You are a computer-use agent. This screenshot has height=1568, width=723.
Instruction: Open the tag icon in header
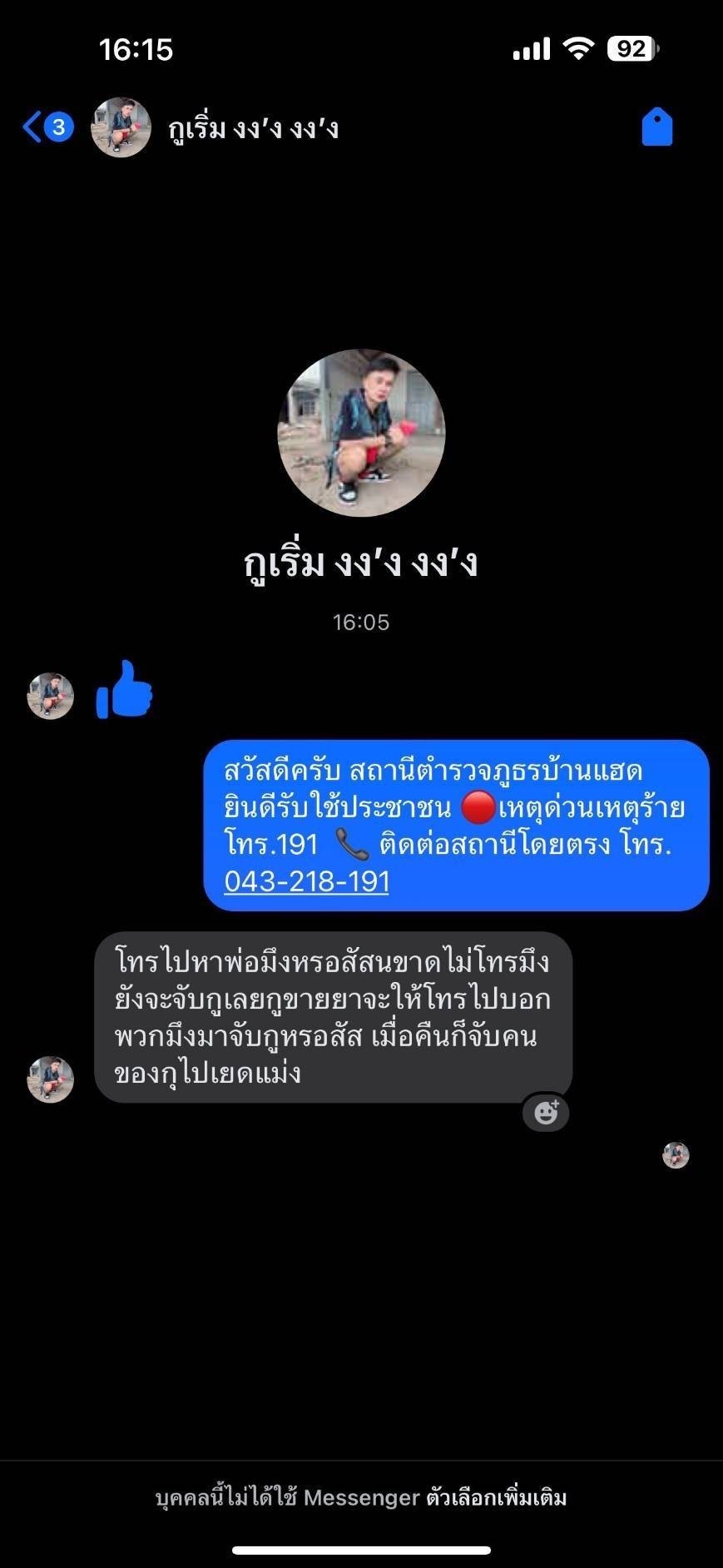click(x=656, y=127)
